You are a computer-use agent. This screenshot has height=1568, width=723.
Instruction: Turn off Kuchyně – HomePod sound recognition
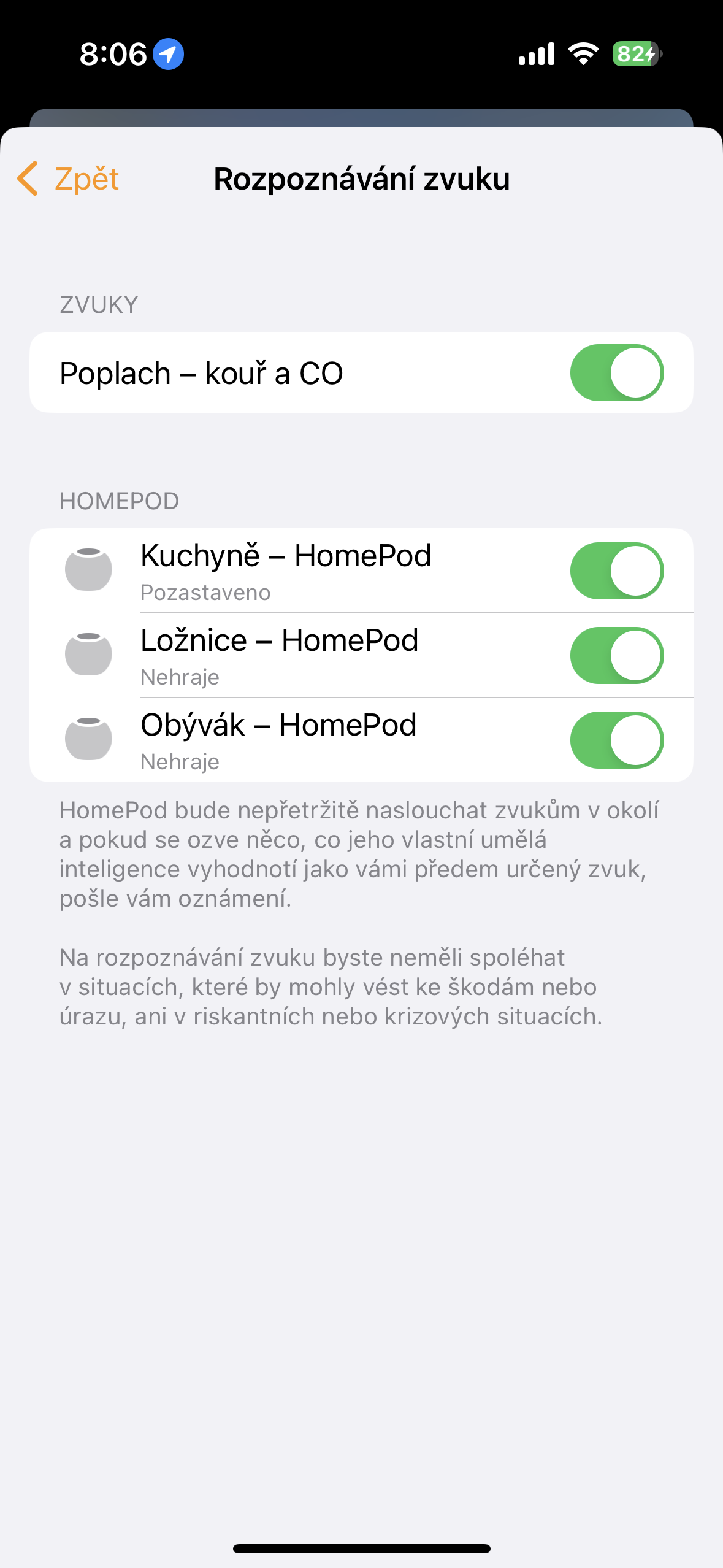click(x=616, y=571)
